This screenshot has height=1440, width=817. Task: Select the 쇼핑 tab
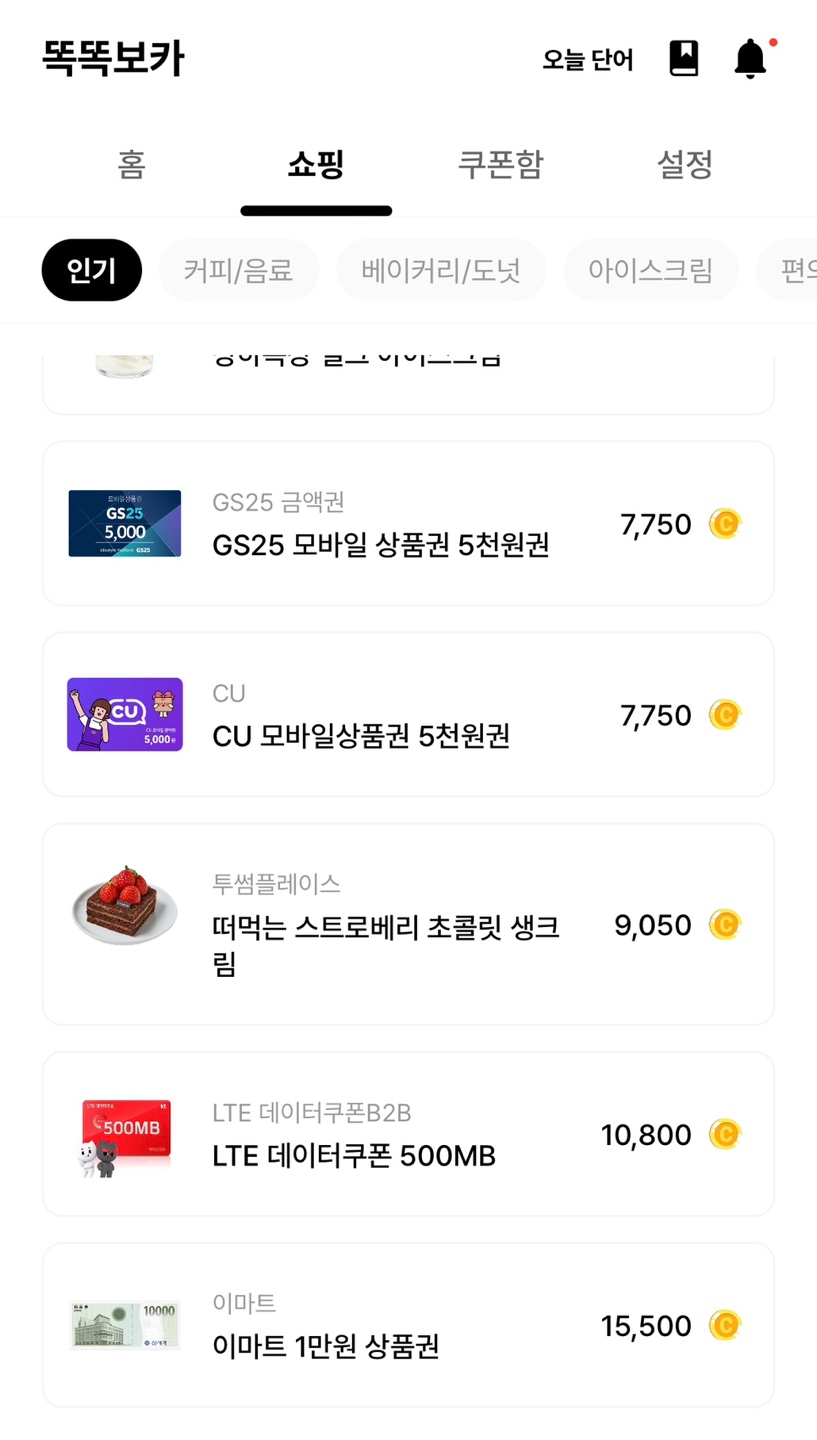(x=316, y=166)
